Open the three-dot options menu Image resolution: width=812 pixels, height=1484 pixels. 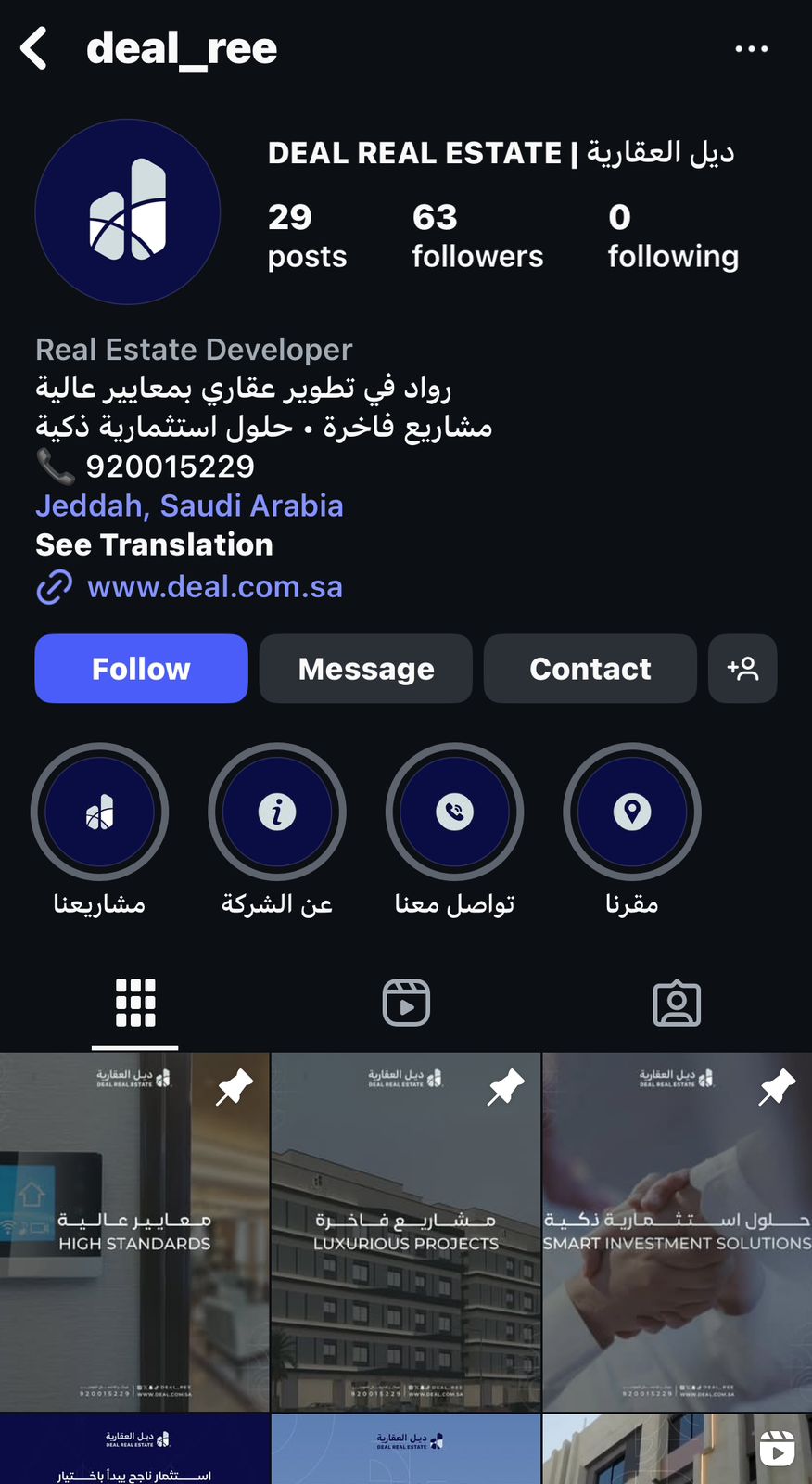click(x=751, y=48)
